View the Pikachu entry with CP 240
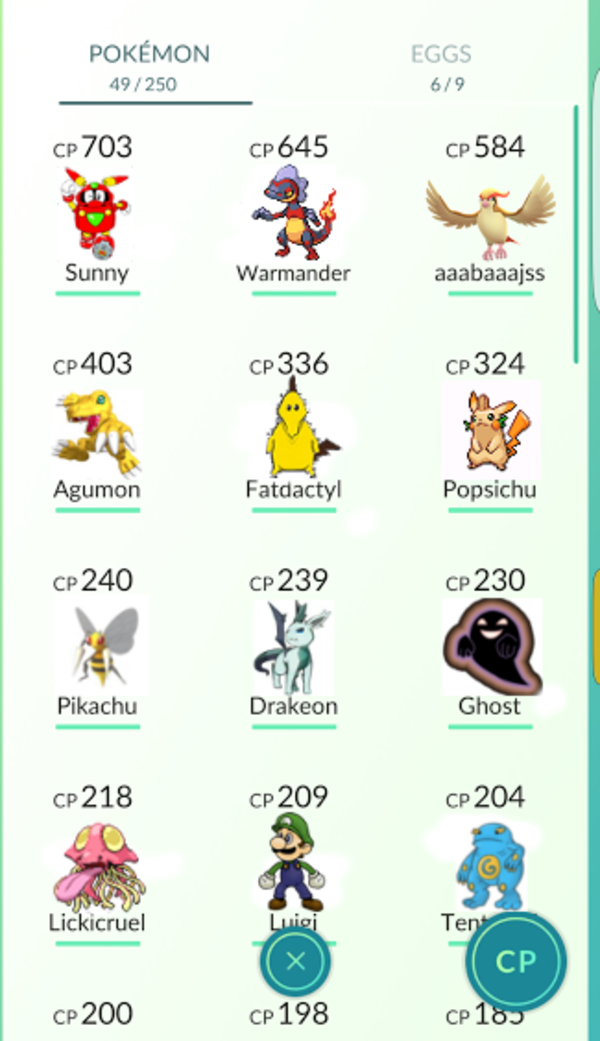This screenshot has width=600, height=1041. coord(97,648)
